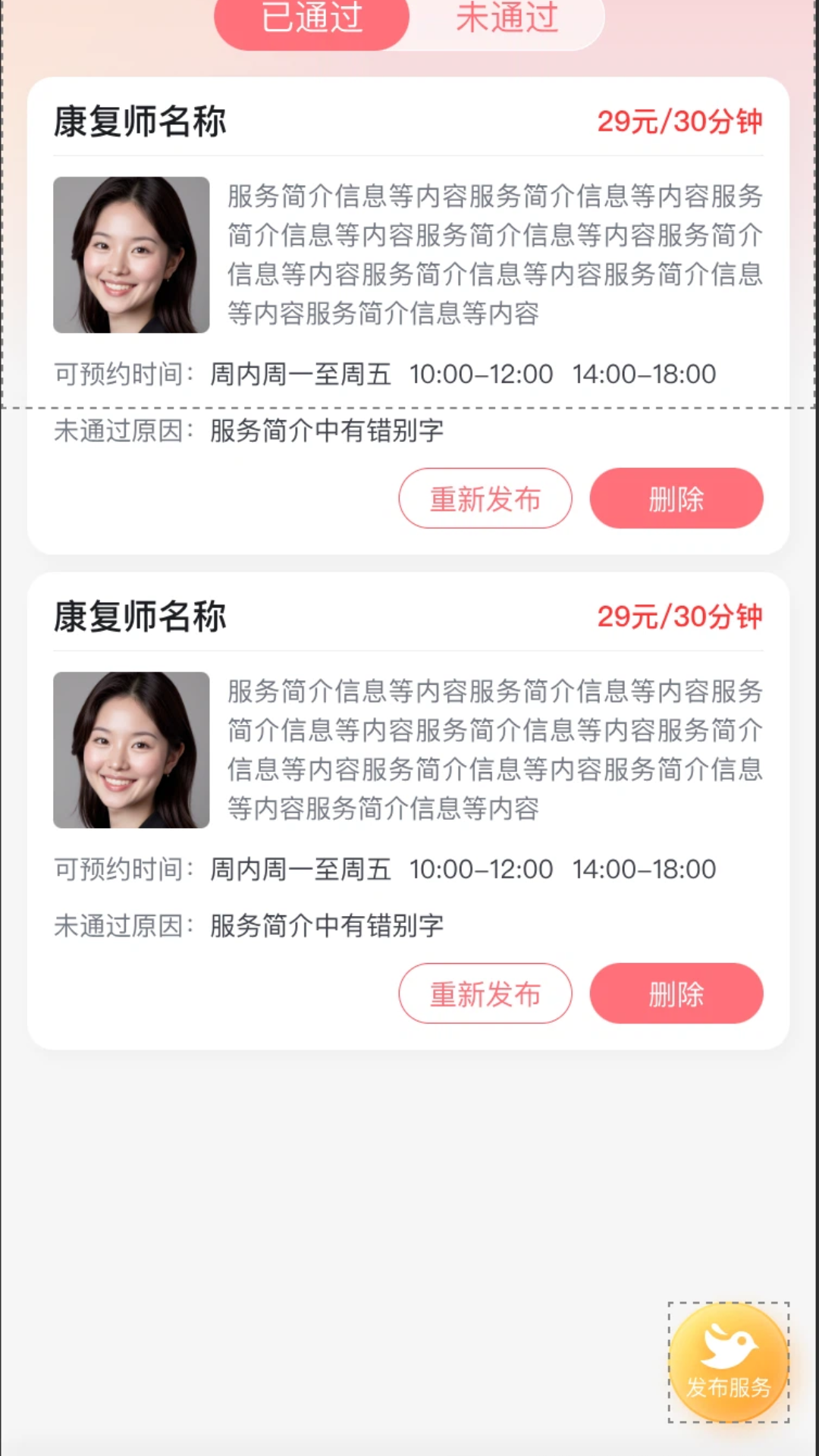Tap 删除 in the first service card
The height and width of the screenshot is (1456, 819).
tap(676, 498)
